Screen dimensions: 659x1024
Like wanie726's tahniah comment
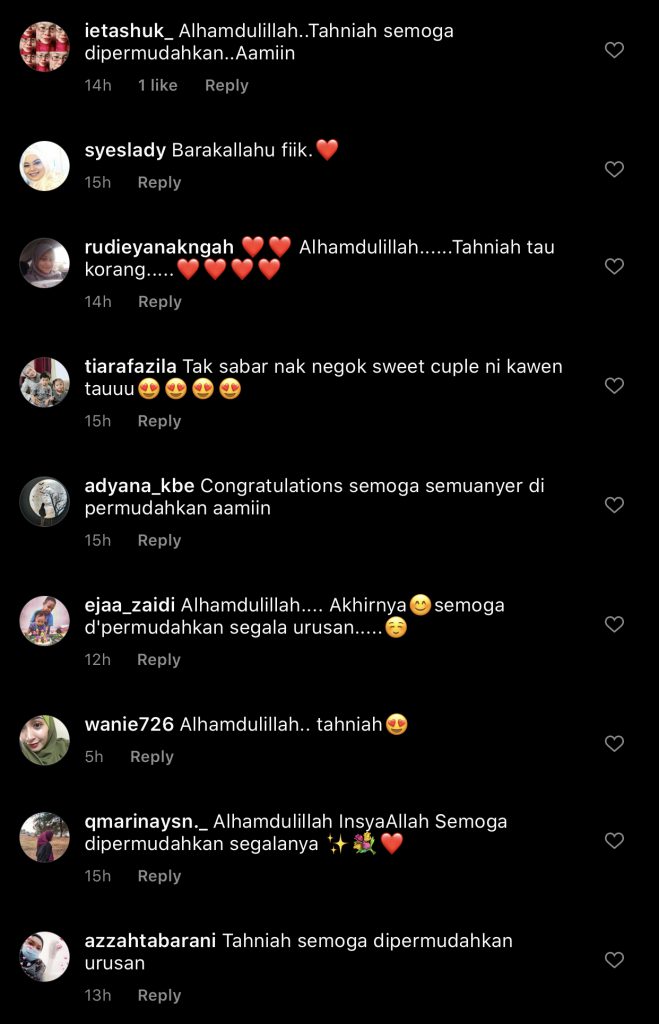coord(614,743)
